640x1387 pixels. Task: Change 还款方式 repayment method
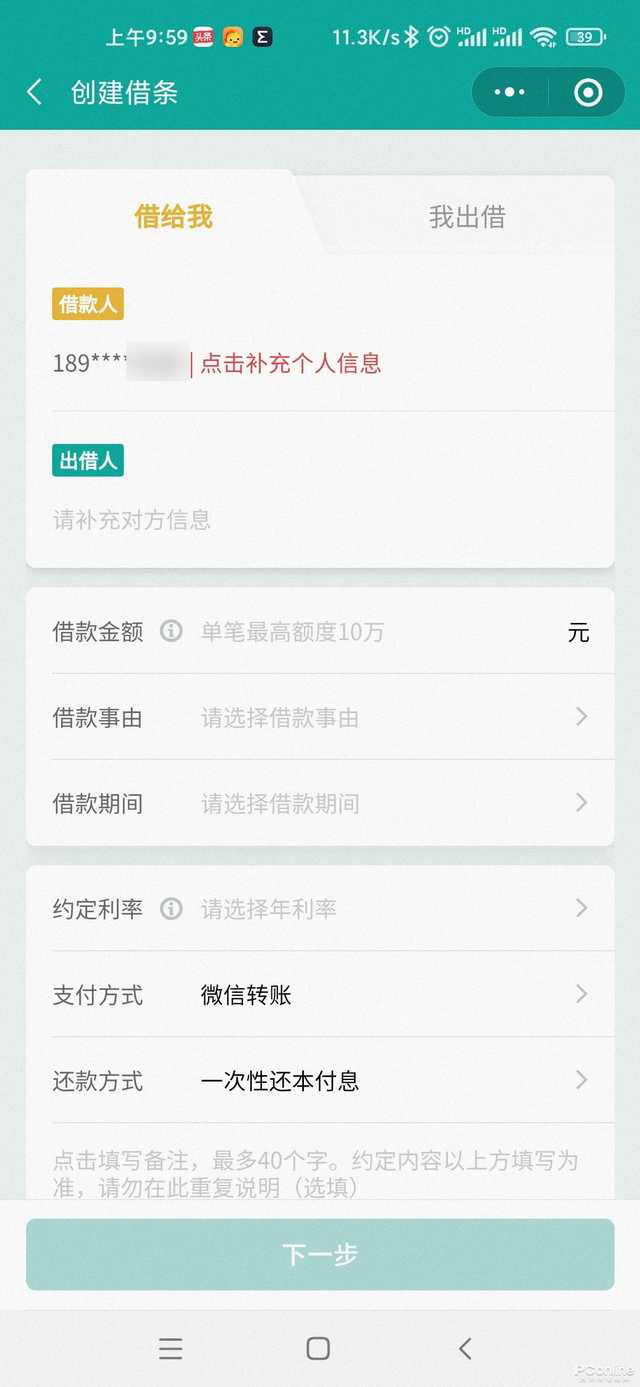click(390, 1081)
